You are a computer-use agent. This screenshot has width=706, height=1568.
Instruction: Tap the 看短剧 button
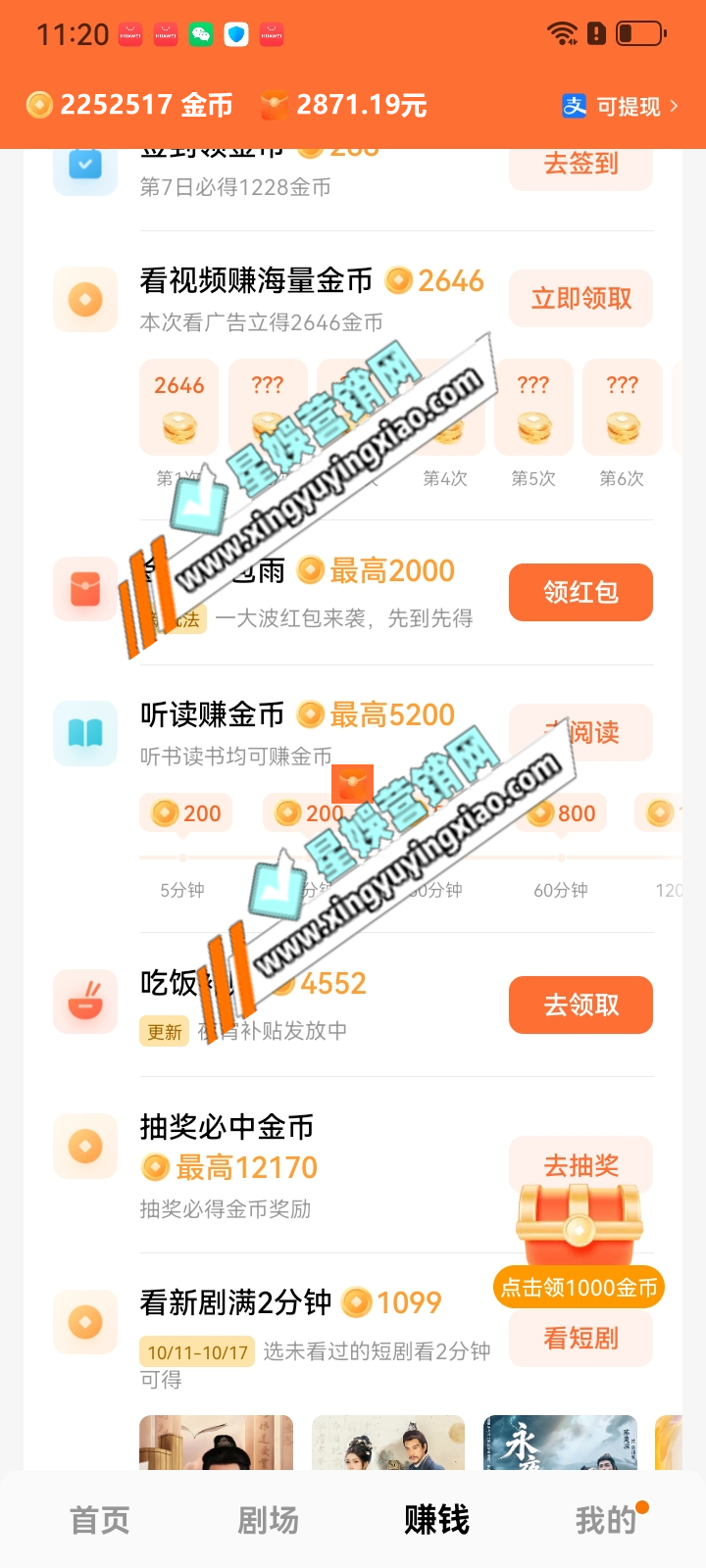pyautogui.click(x=580, y=1338)
